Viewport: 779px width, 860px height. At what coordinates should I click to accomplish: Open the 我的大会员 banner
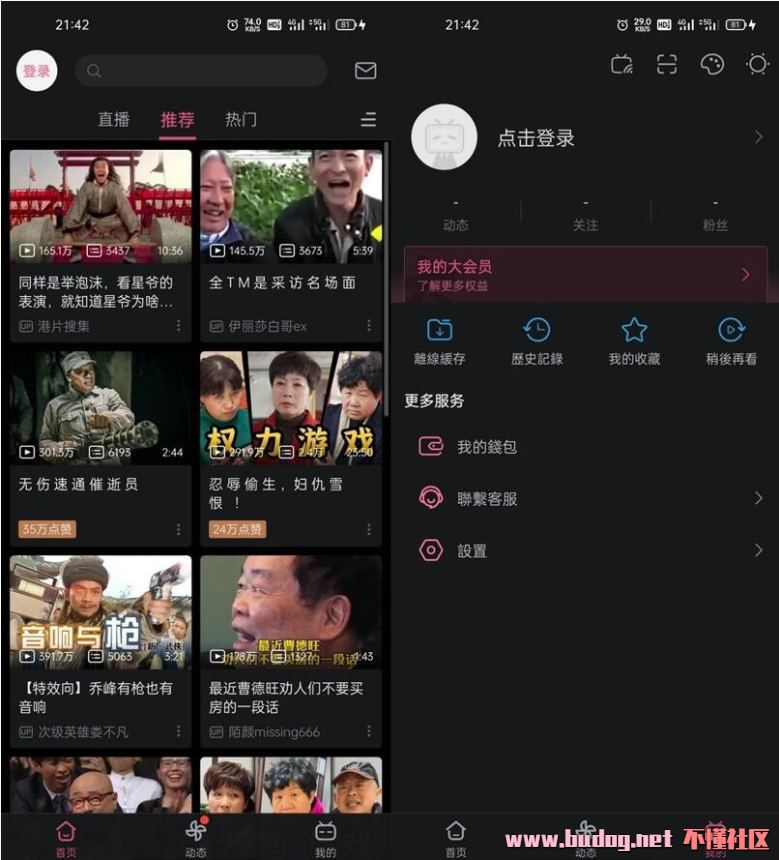coord(585,274)
